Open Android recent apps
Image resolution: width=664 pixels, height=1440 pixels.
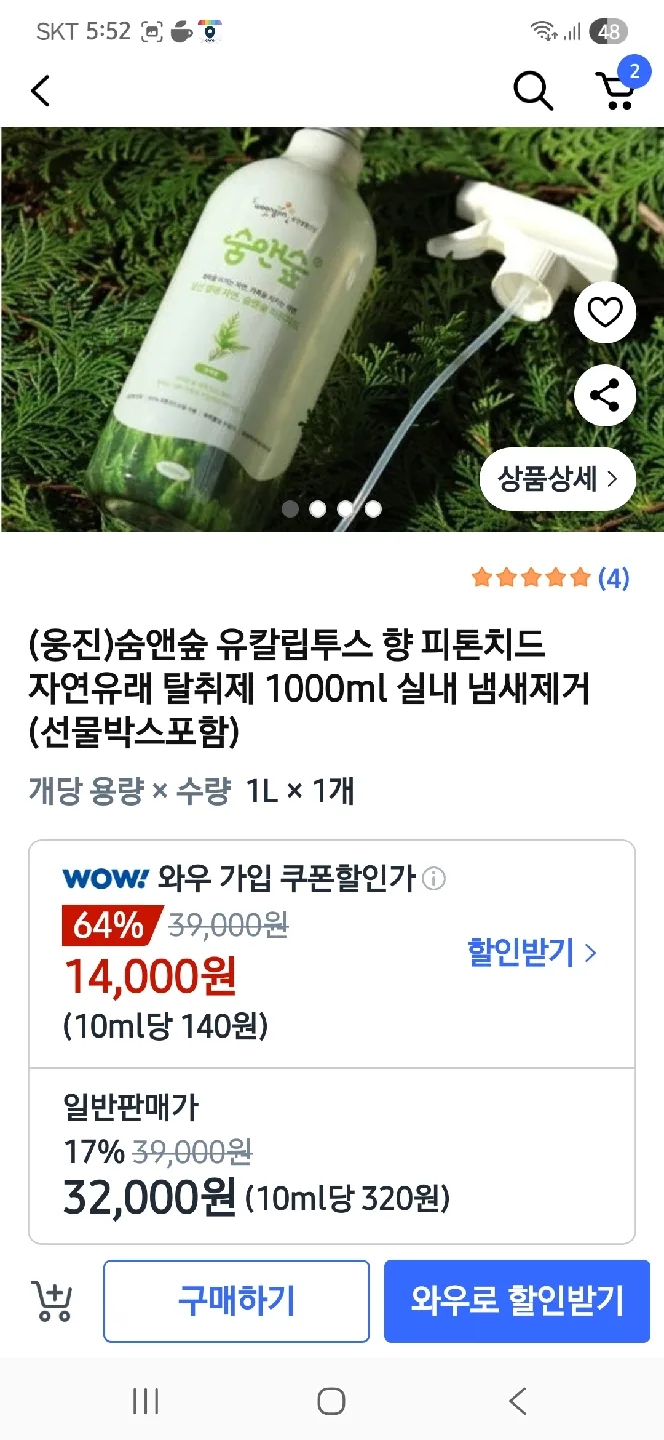(x=146, y=1401)
